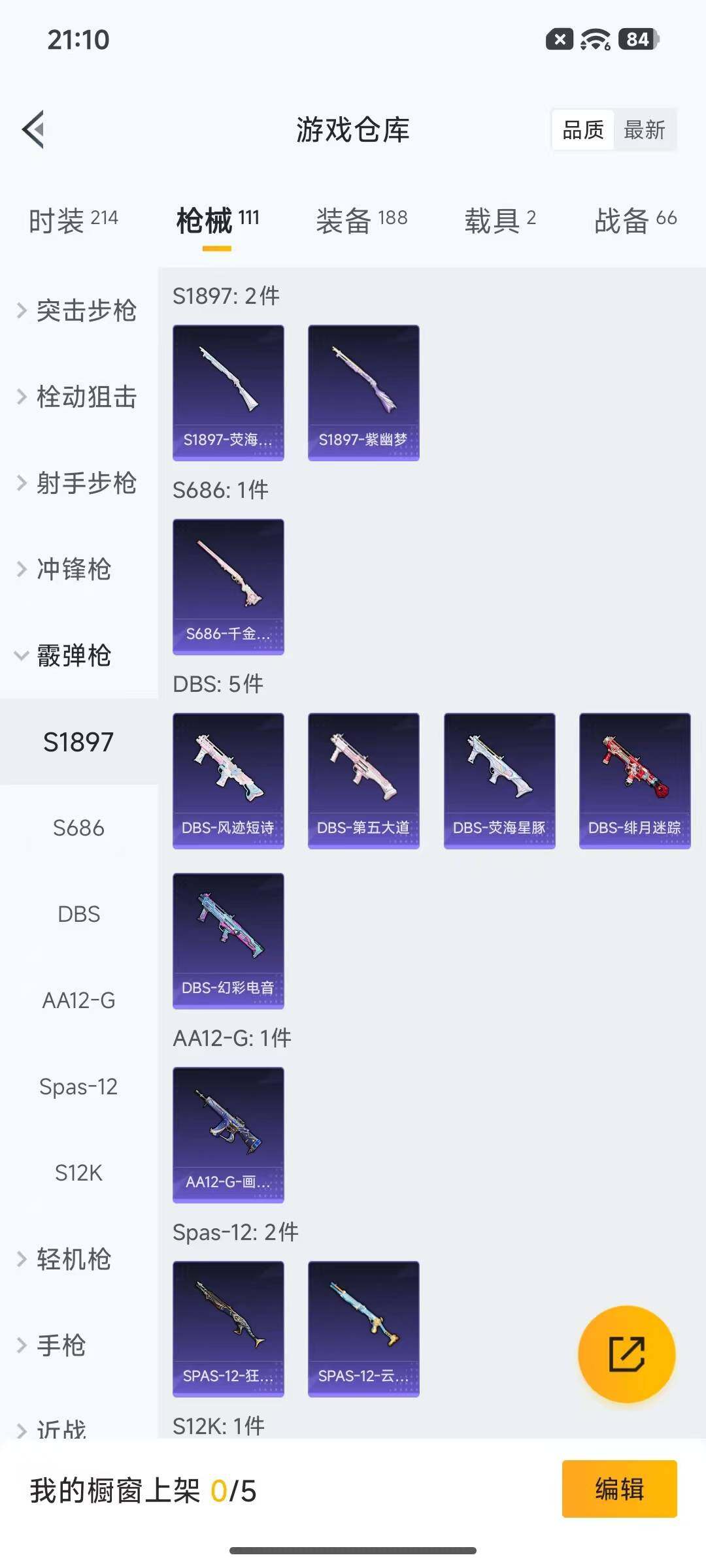This screenshot has height=1568, width=706.
Task: View the SPAS-12-云 skin thumbnail
Action: 363,1330
